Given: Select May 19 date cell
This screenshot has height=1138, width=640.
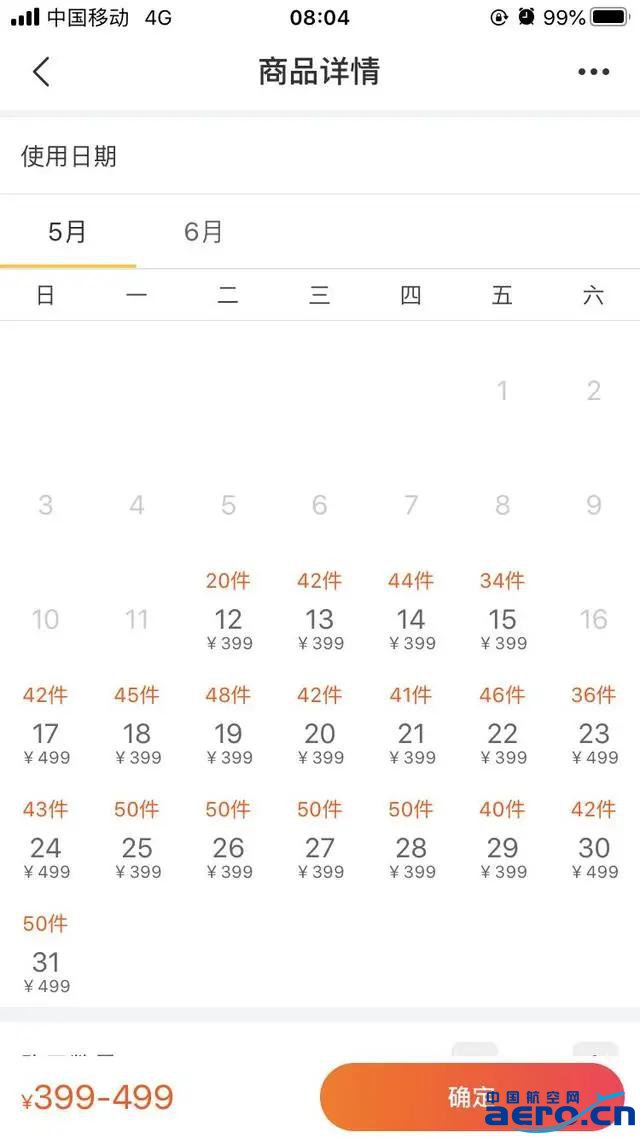Looking at the screenshot, I should tap(228, 726).
